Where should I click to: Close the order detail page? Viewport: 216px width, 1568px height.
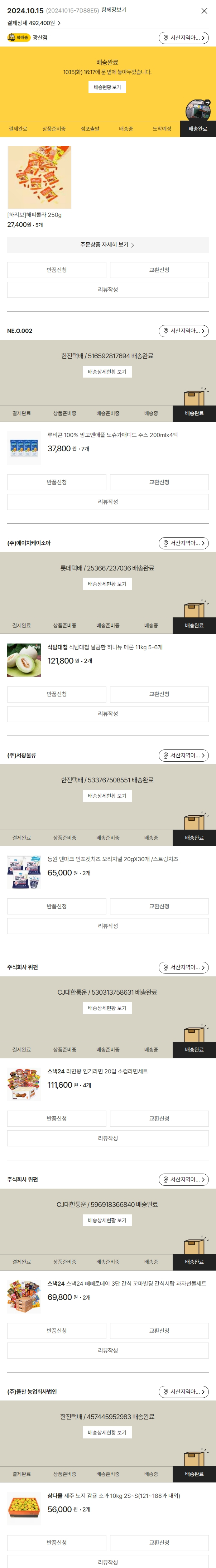204,11
